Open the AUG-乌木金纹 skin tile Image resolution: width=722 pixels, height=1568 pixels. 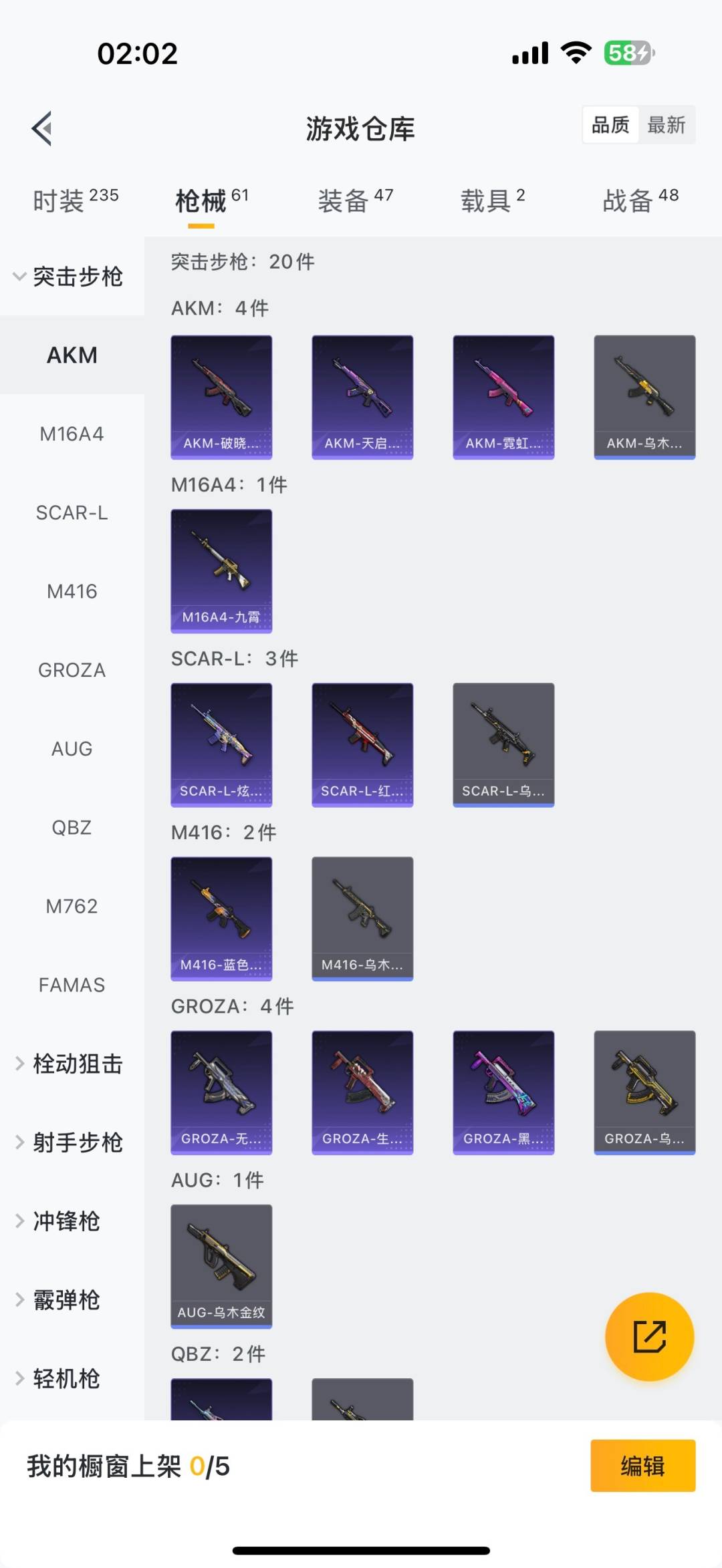coord(221,1265)
